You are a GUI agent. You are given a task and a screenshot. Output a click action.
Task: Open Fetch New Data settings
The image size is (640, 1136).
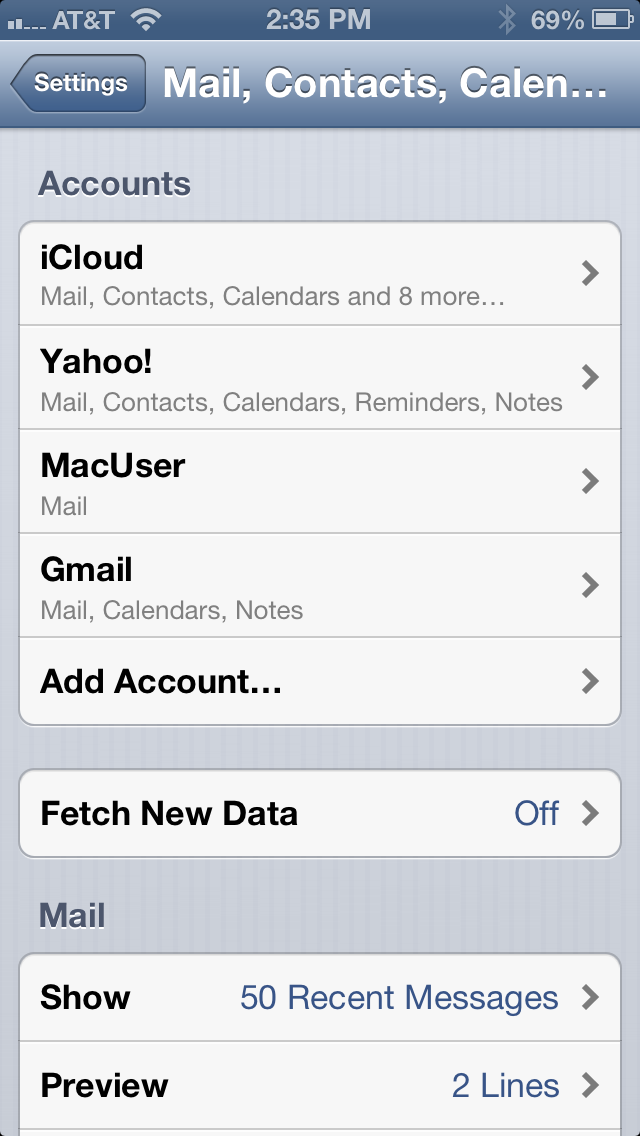(320, 813)
